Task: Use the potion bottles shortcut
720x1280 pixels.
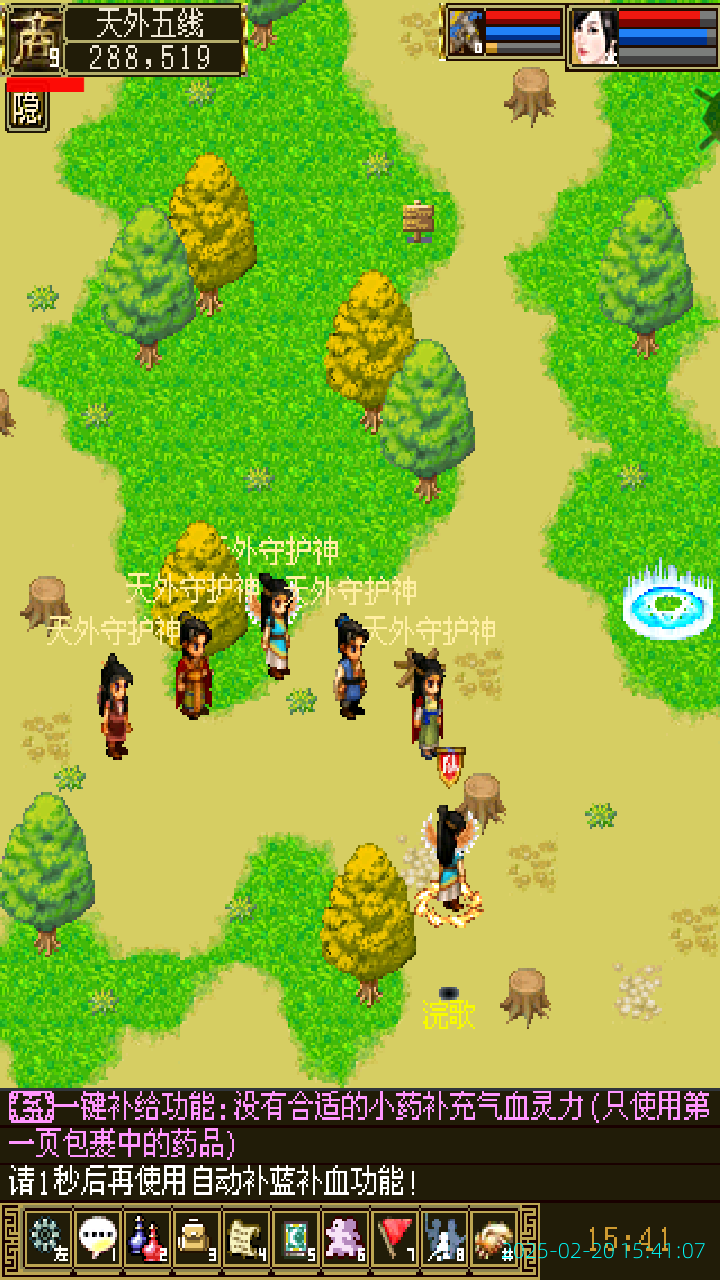Action: (x=146, y=1238)
